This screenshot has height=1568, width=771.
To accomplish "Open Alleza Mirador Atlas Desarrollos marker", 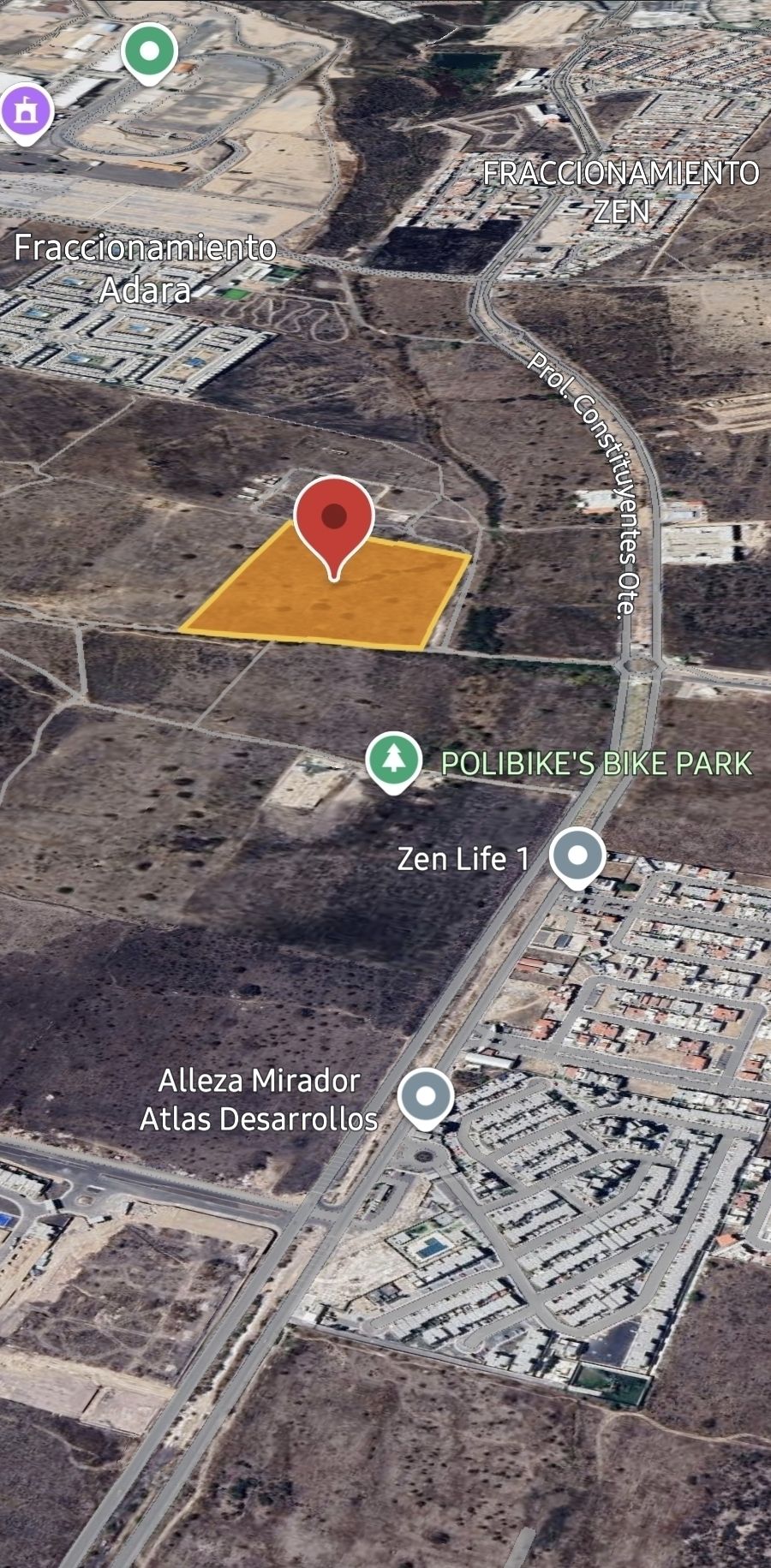I will tap(426, 1096).
